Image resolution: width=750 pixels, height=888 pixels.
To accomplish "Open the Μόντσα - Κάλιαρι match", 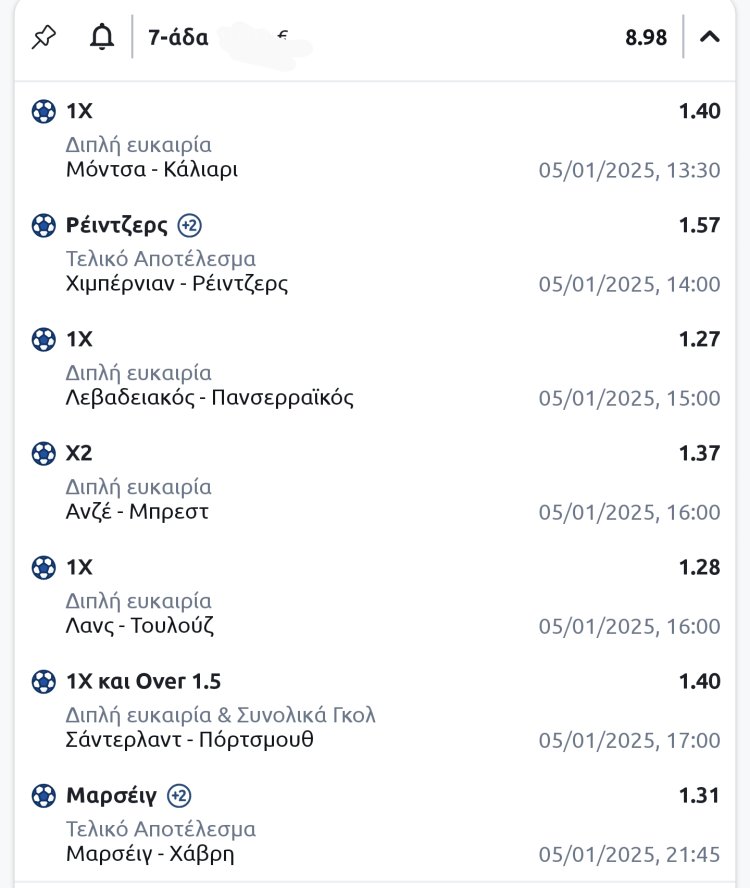I will 152,169.
